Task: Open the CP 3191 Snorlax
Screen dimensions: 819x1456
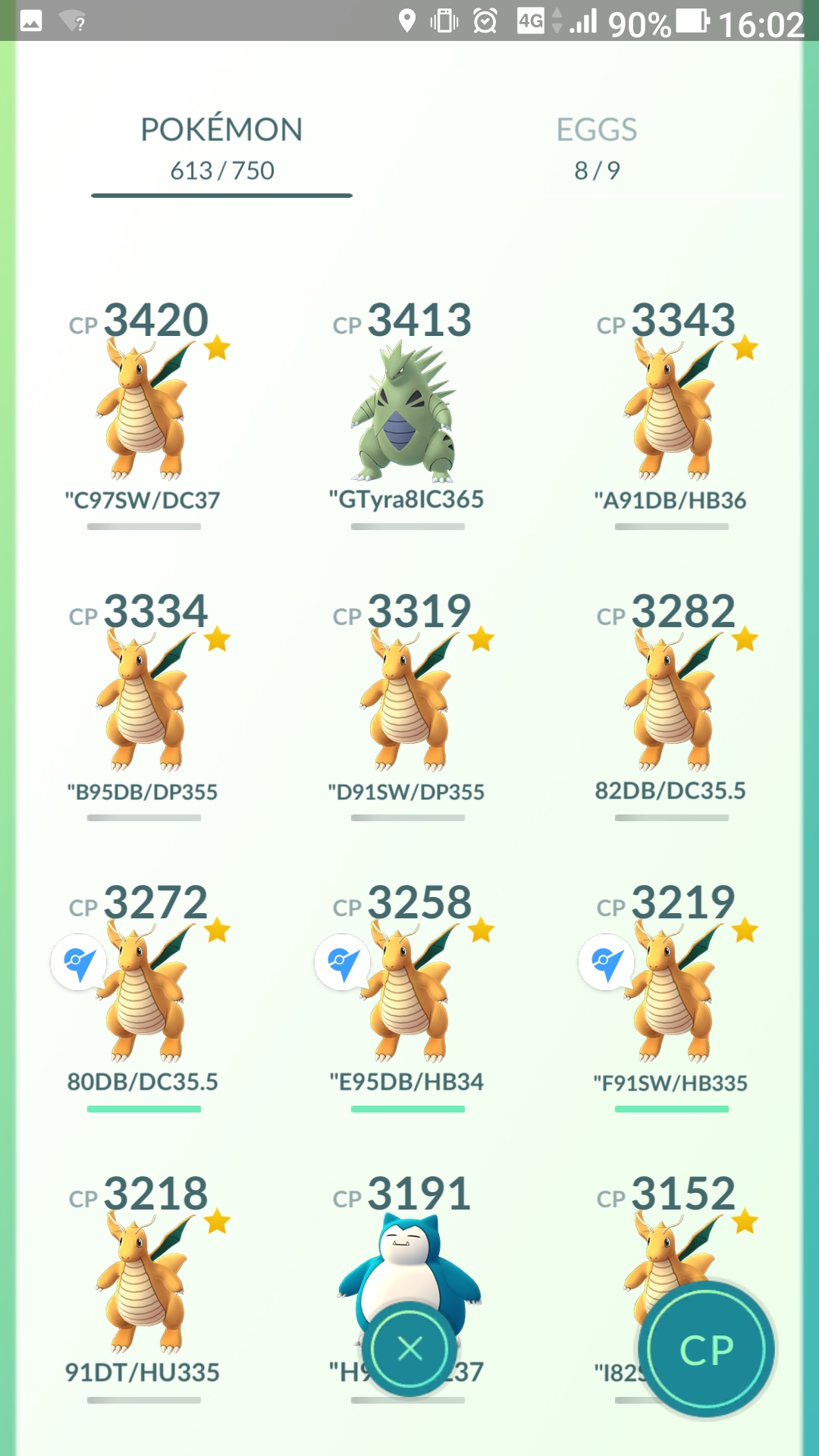Action: coord(408,1244)
